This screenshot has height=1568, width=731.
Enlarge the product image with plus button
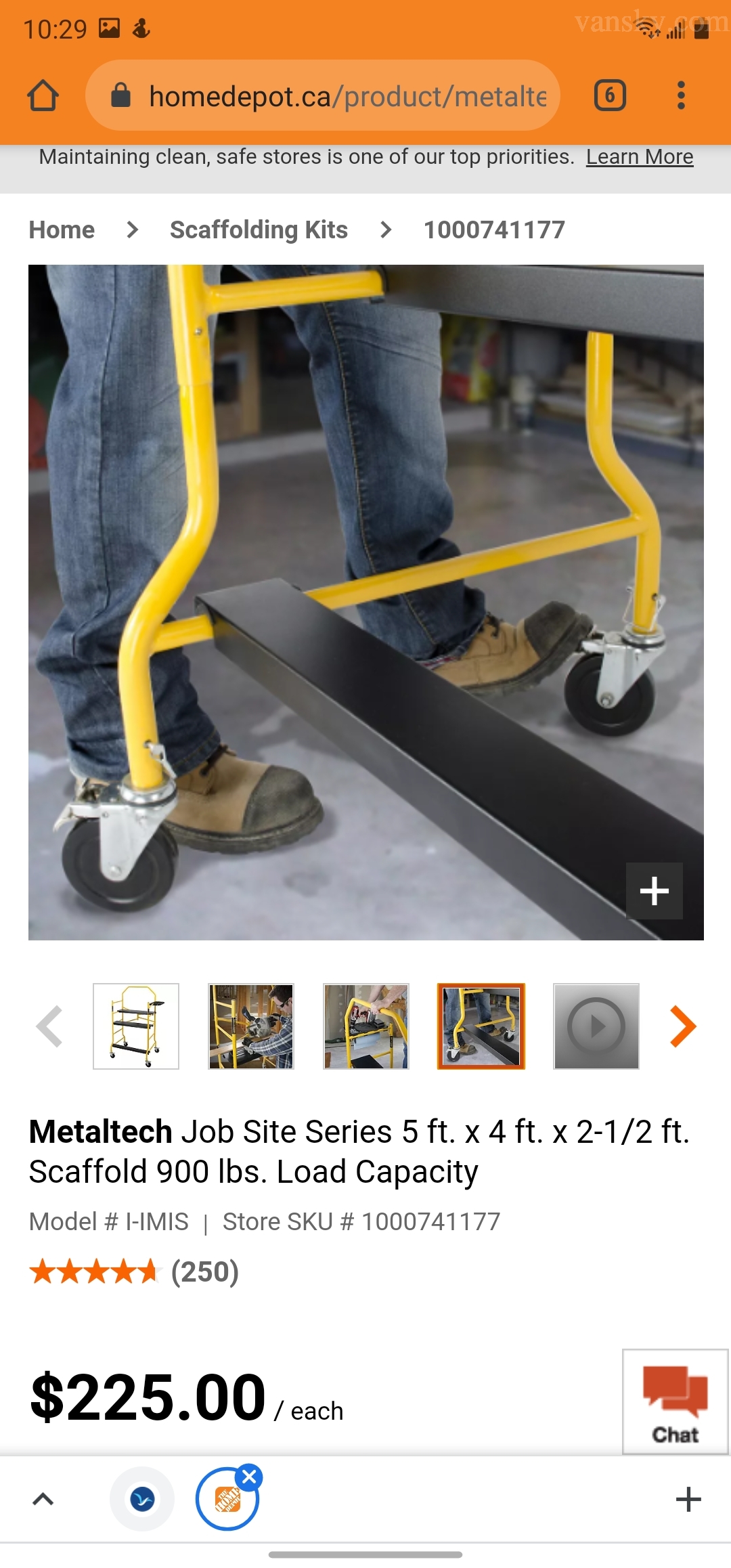pos(654,890)
